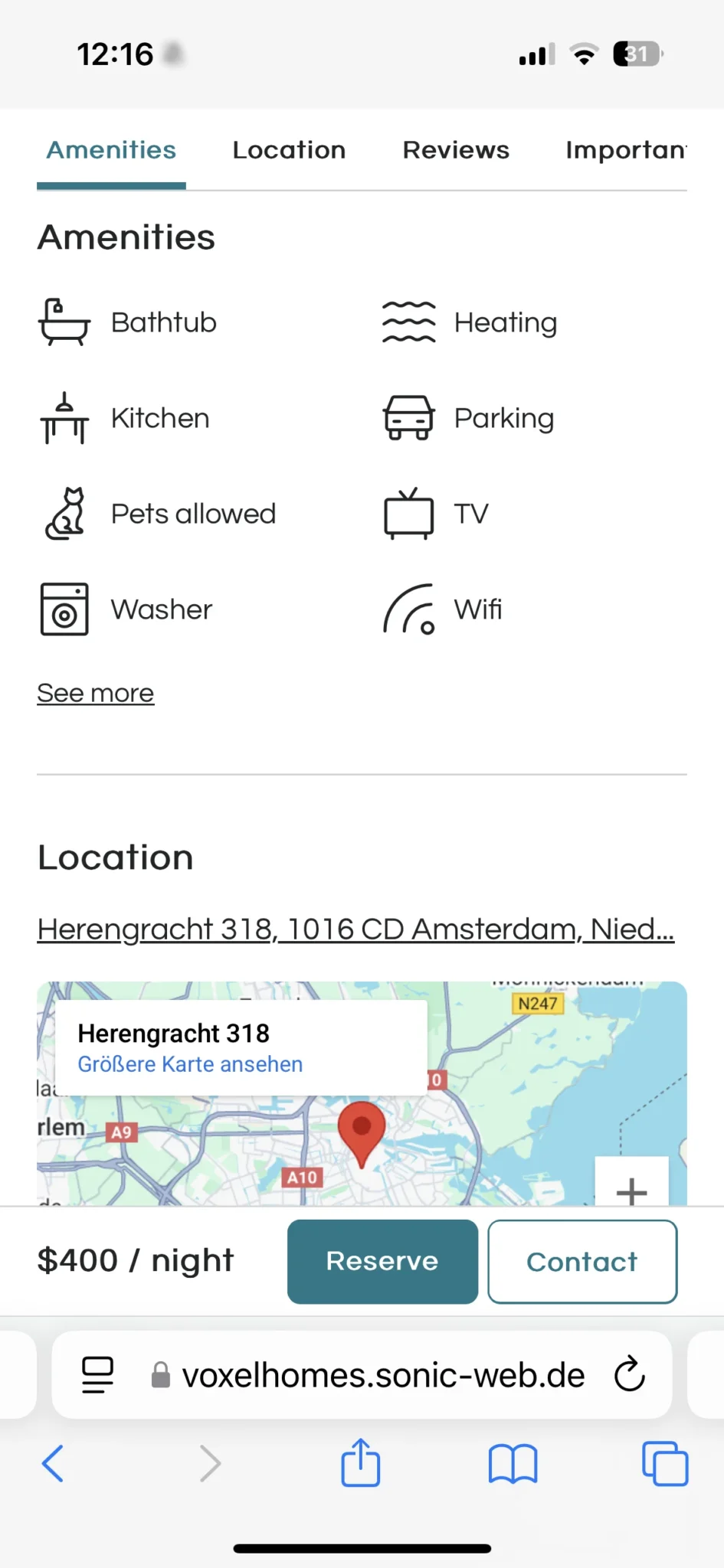724x1568 pixels.
Task: Expand amenities with See more
Action: 96,693
